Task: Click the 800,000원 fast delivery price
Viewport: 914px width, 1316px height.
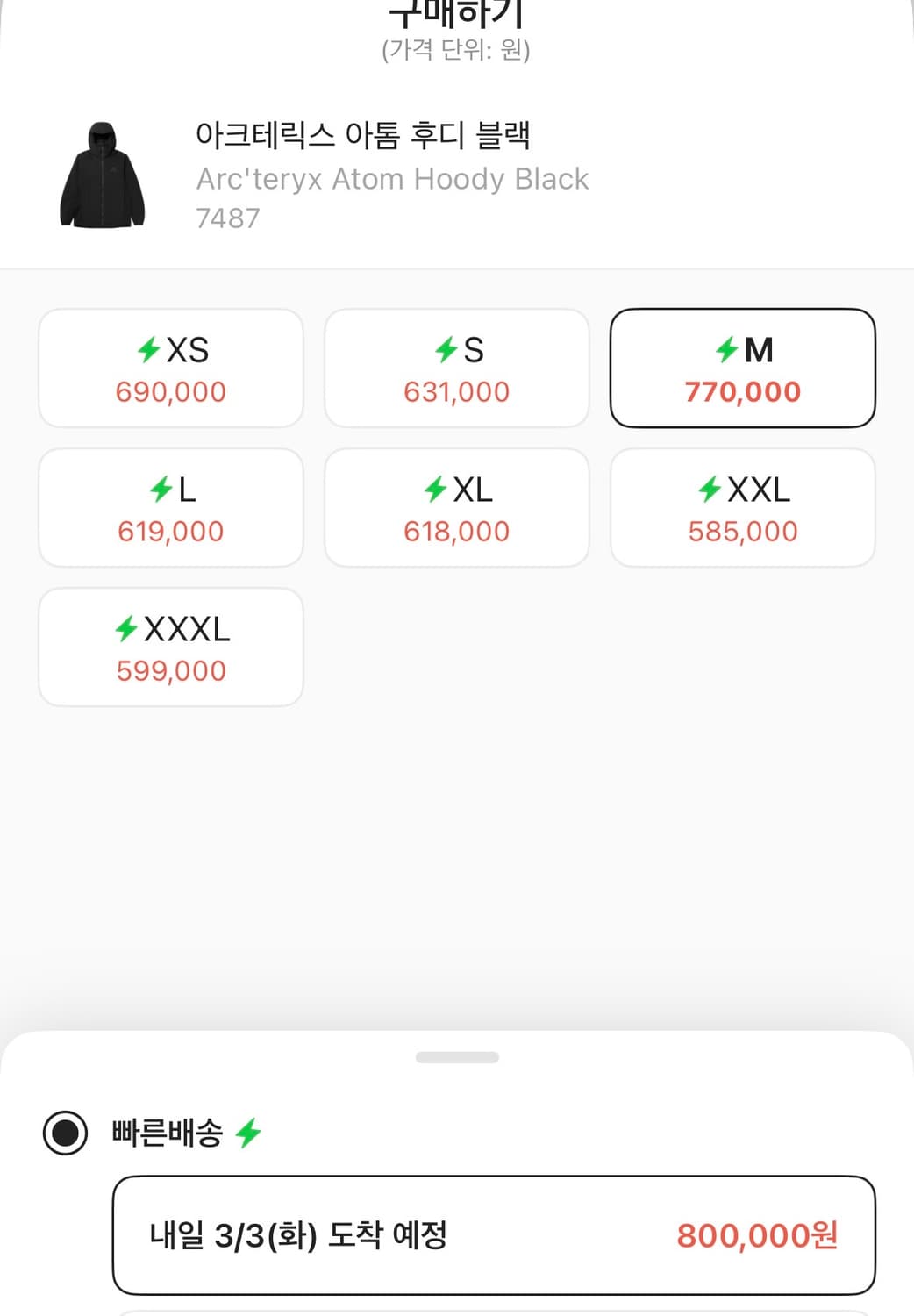Action: click(756, 1237)
